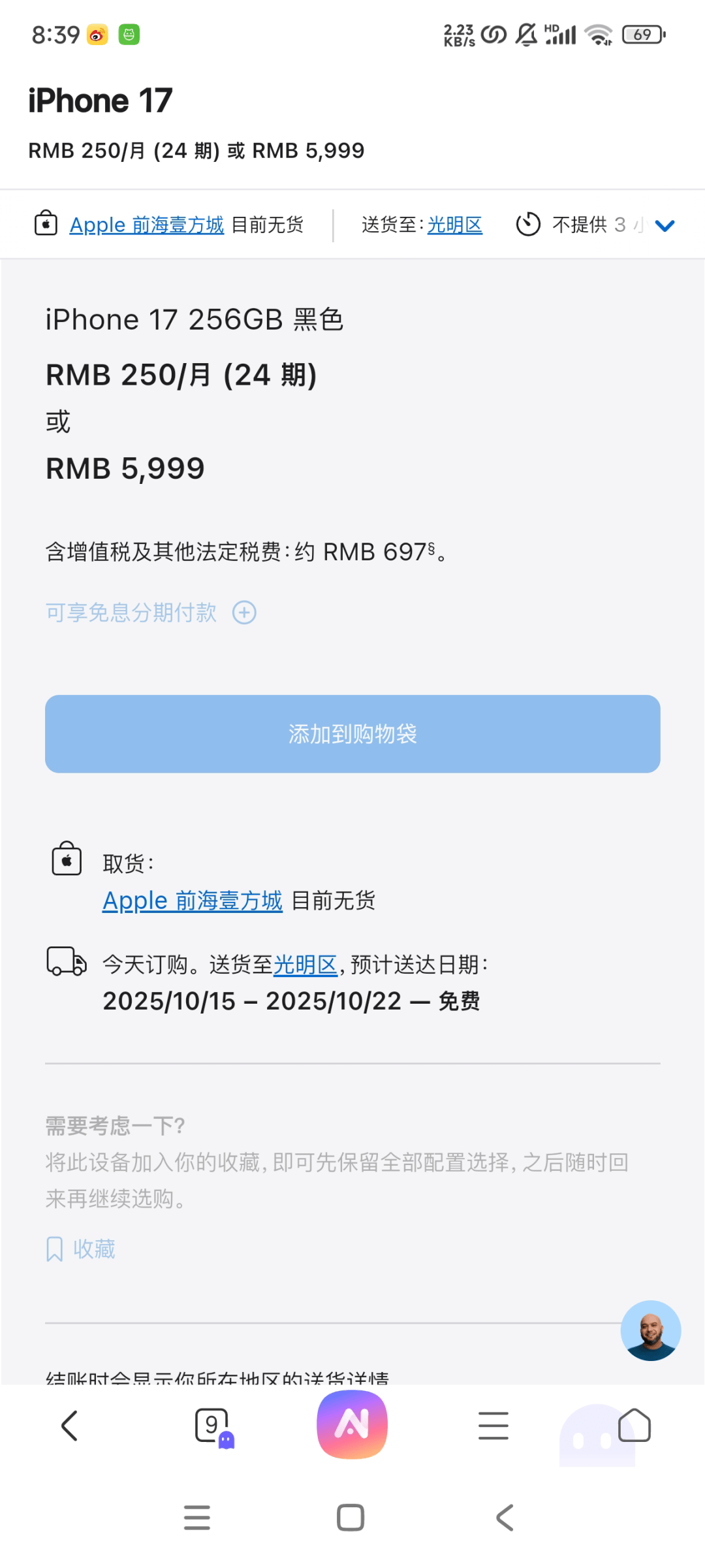Click the clock icon beside 不提供
Screen dimensions: 705x1568
coord(529,224)
